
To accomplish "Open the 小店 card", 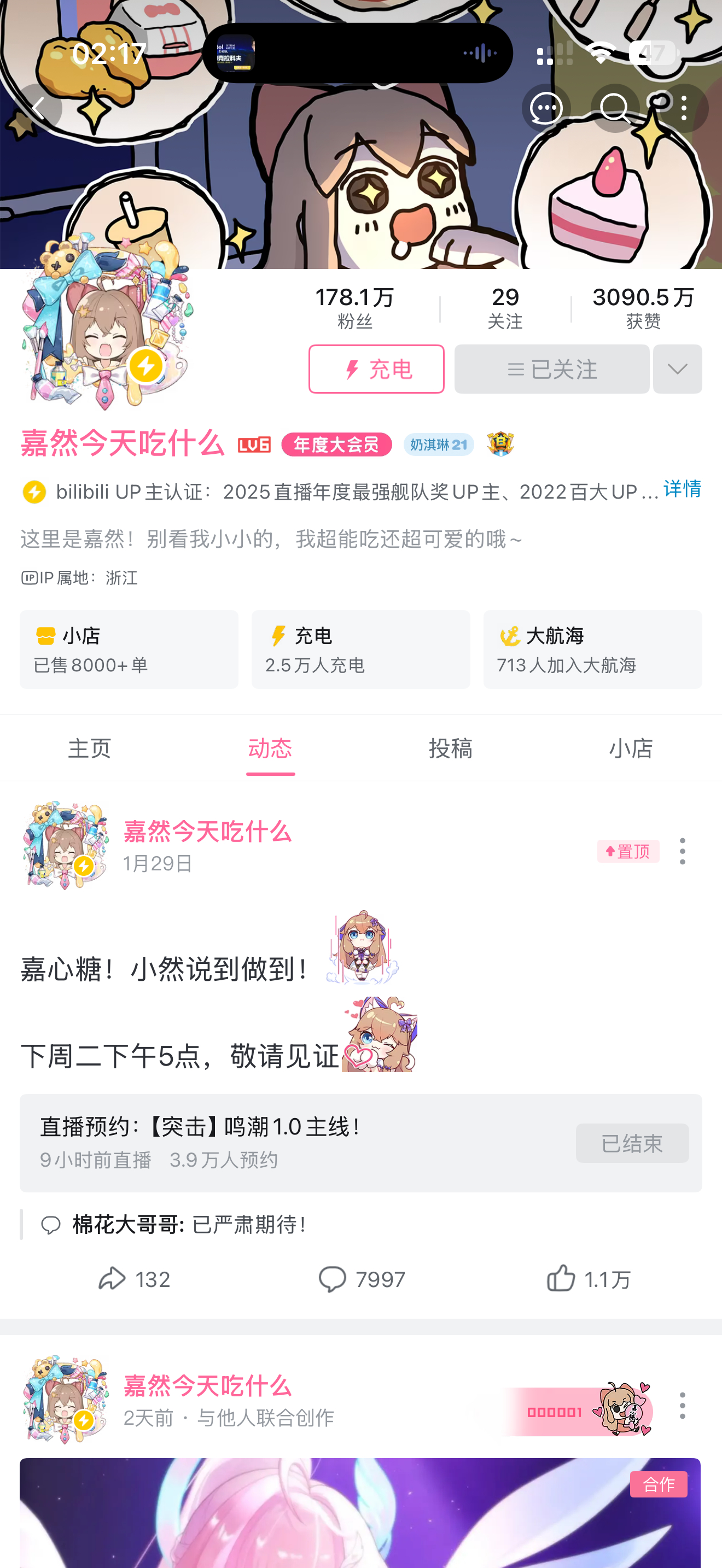I will [x=129, y=650].
